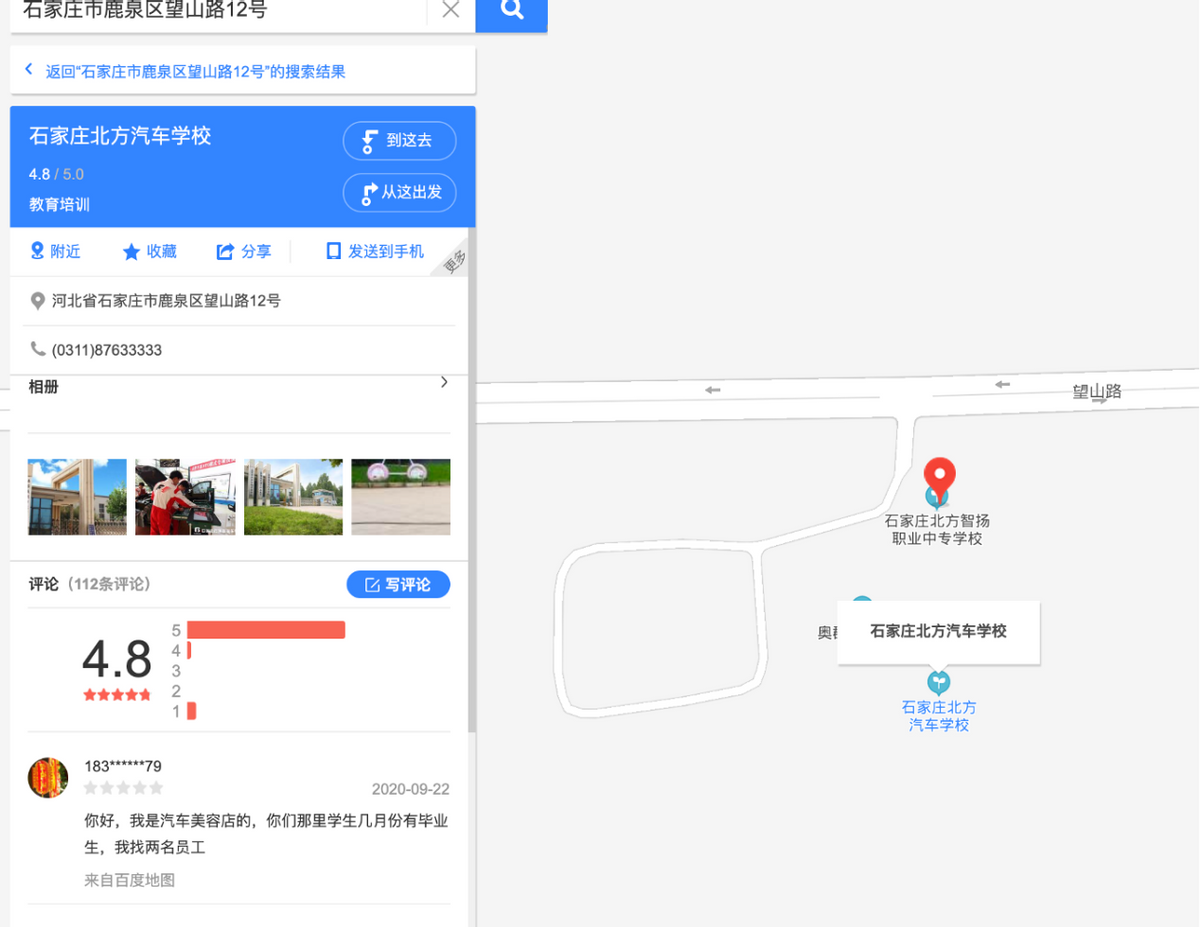
Task: Start a route using 从这出发
Action: tap(399, 192)
